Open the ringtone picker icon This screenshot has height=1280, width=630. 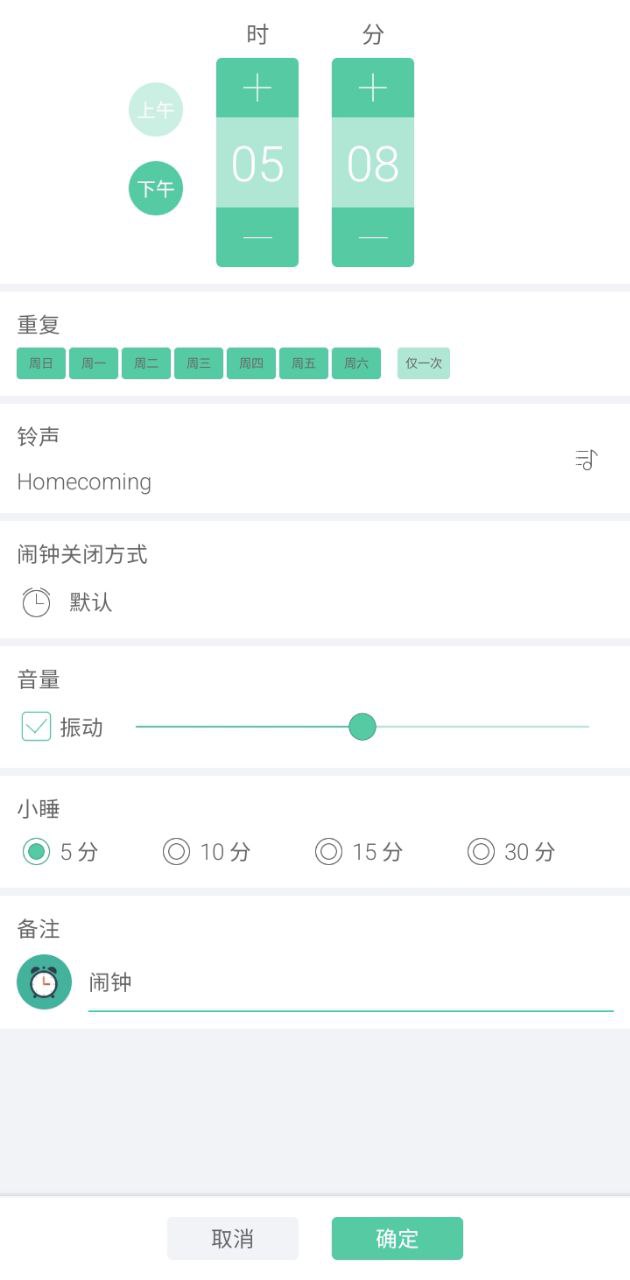586,460
